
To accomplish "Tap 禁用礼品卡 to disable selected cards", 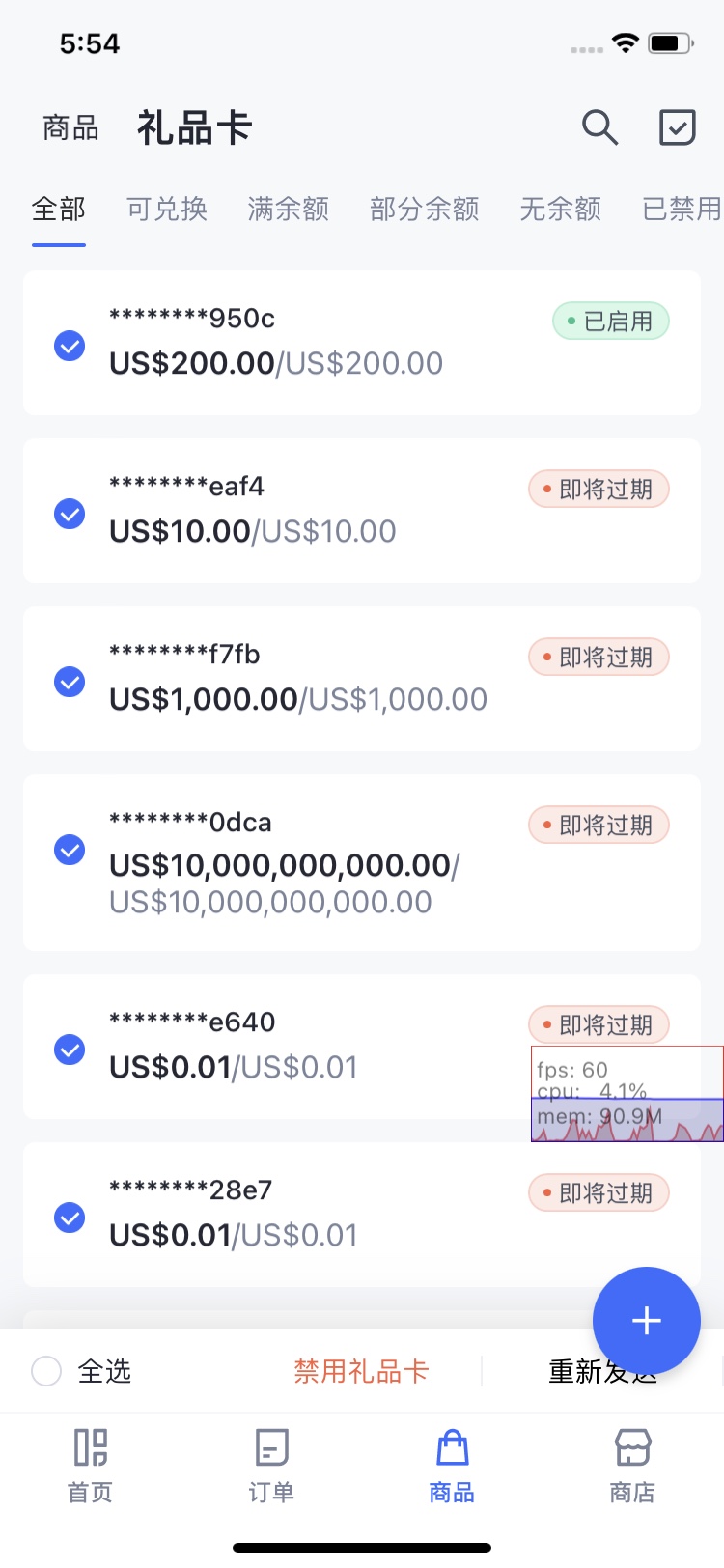I will 361,1370.
